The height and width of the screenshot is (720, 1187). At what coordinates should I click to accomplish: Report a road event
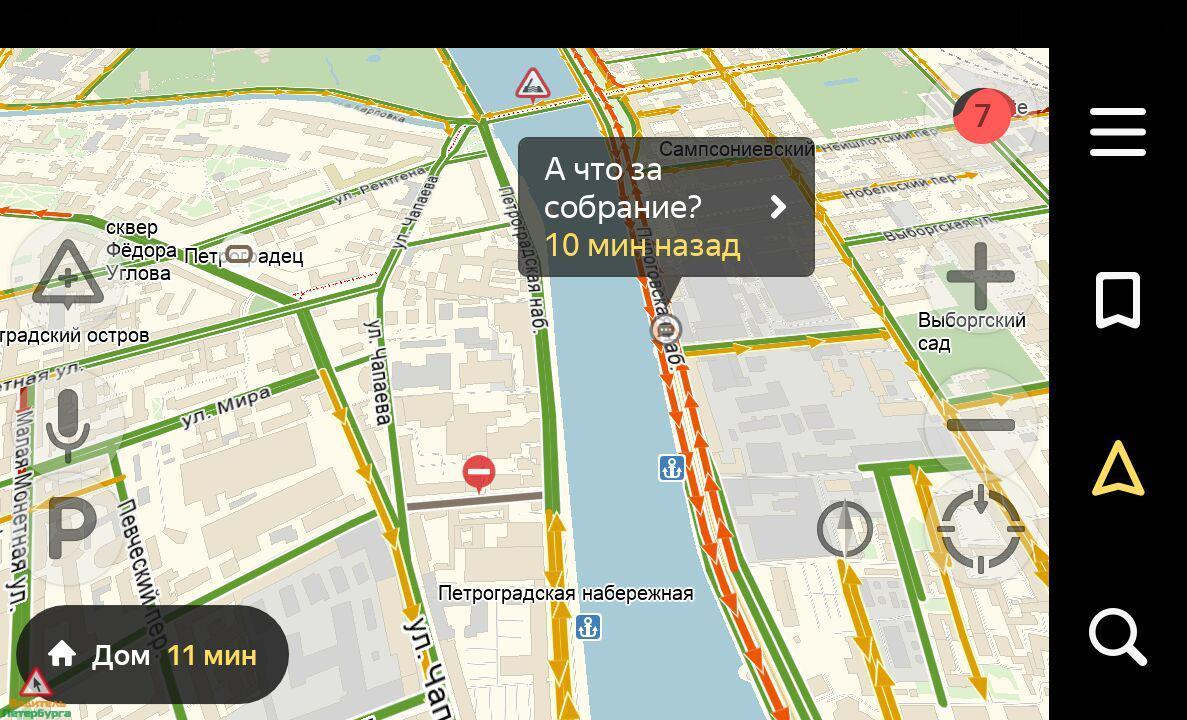coord(67,274)
